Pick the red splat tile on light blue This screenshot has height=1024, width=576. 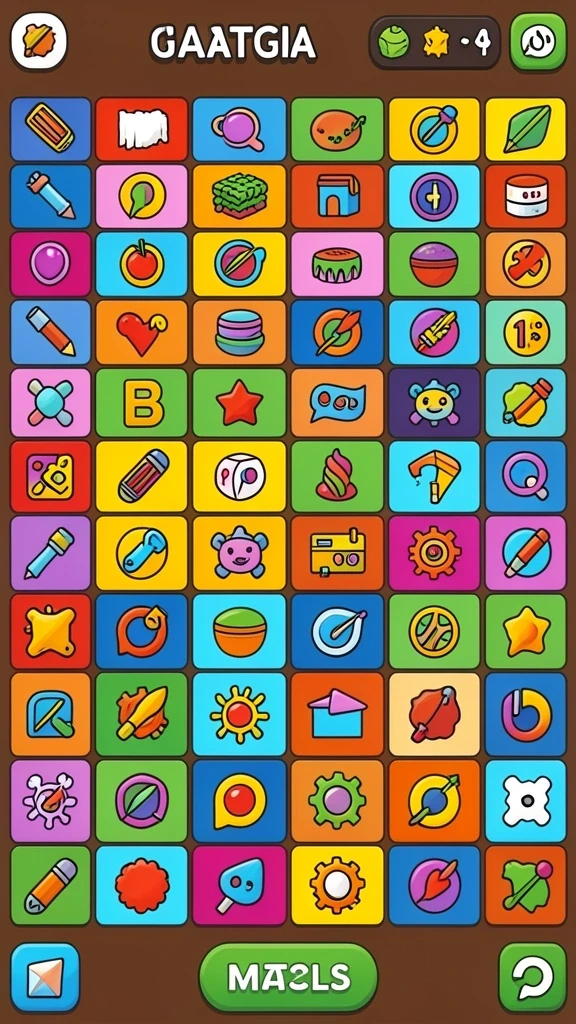[x=141, y=885]
